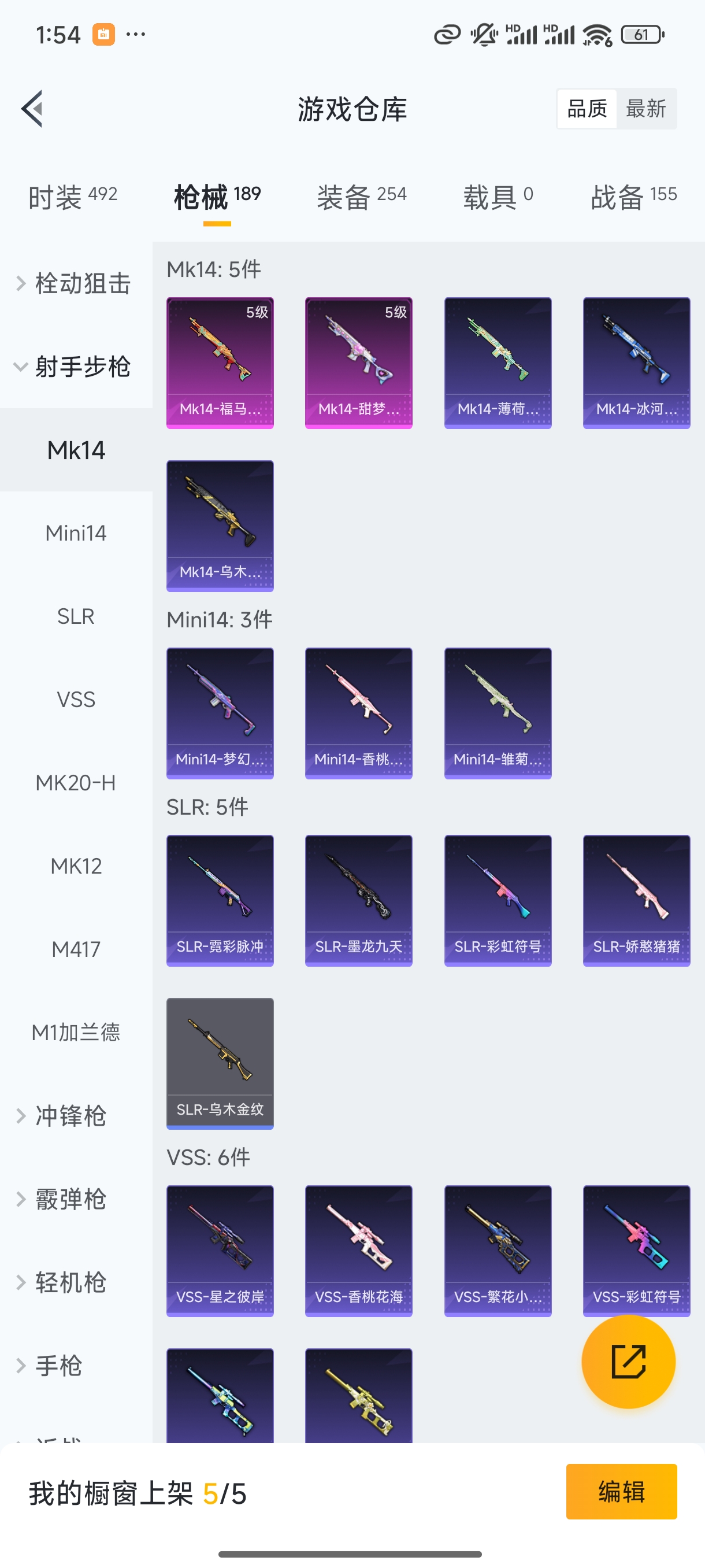
Task: Switch to the 时装 tab
Action: pyautogui.click(x=72, y=197)
